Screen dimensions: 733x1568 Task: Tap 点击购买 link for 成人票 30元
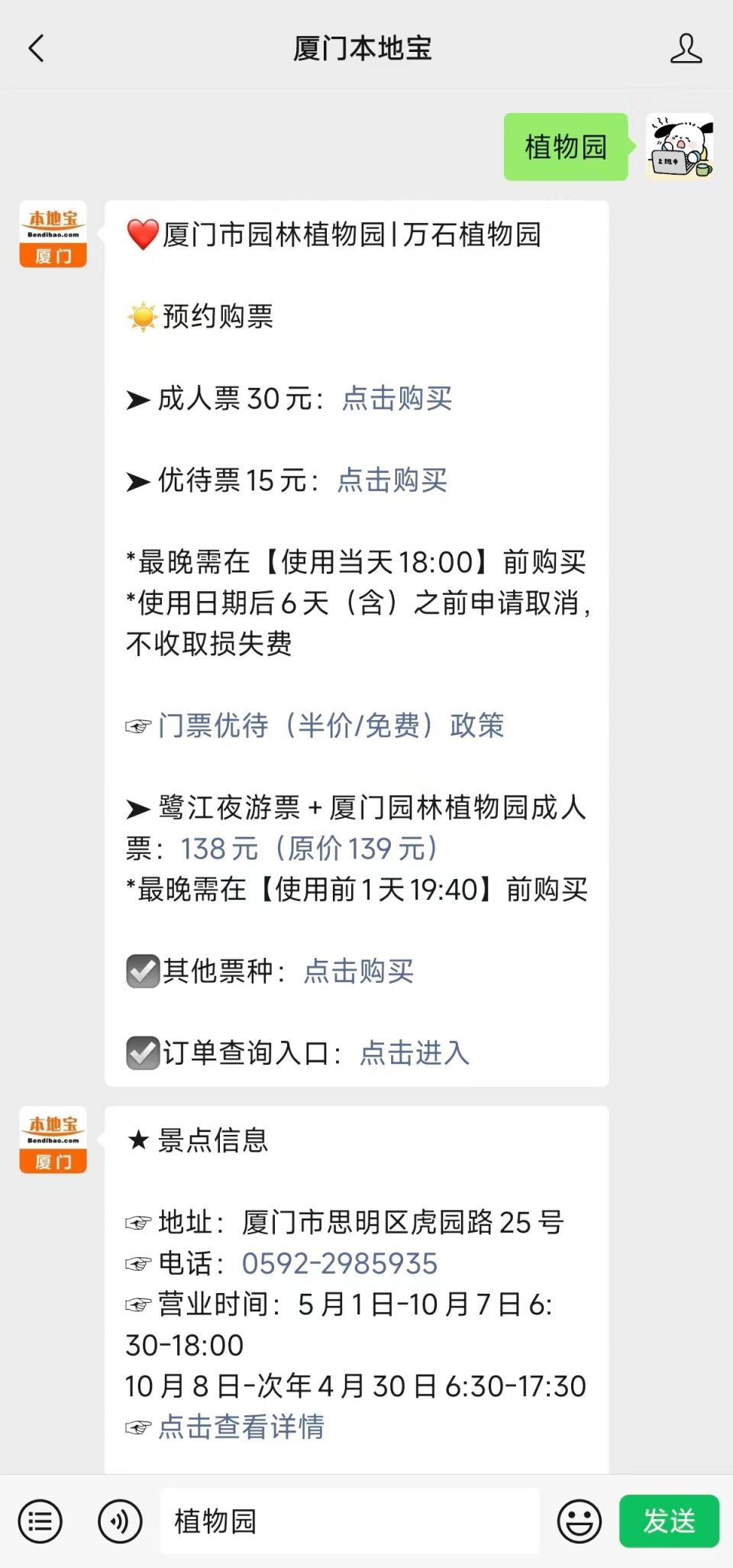(x=397, y=398)
